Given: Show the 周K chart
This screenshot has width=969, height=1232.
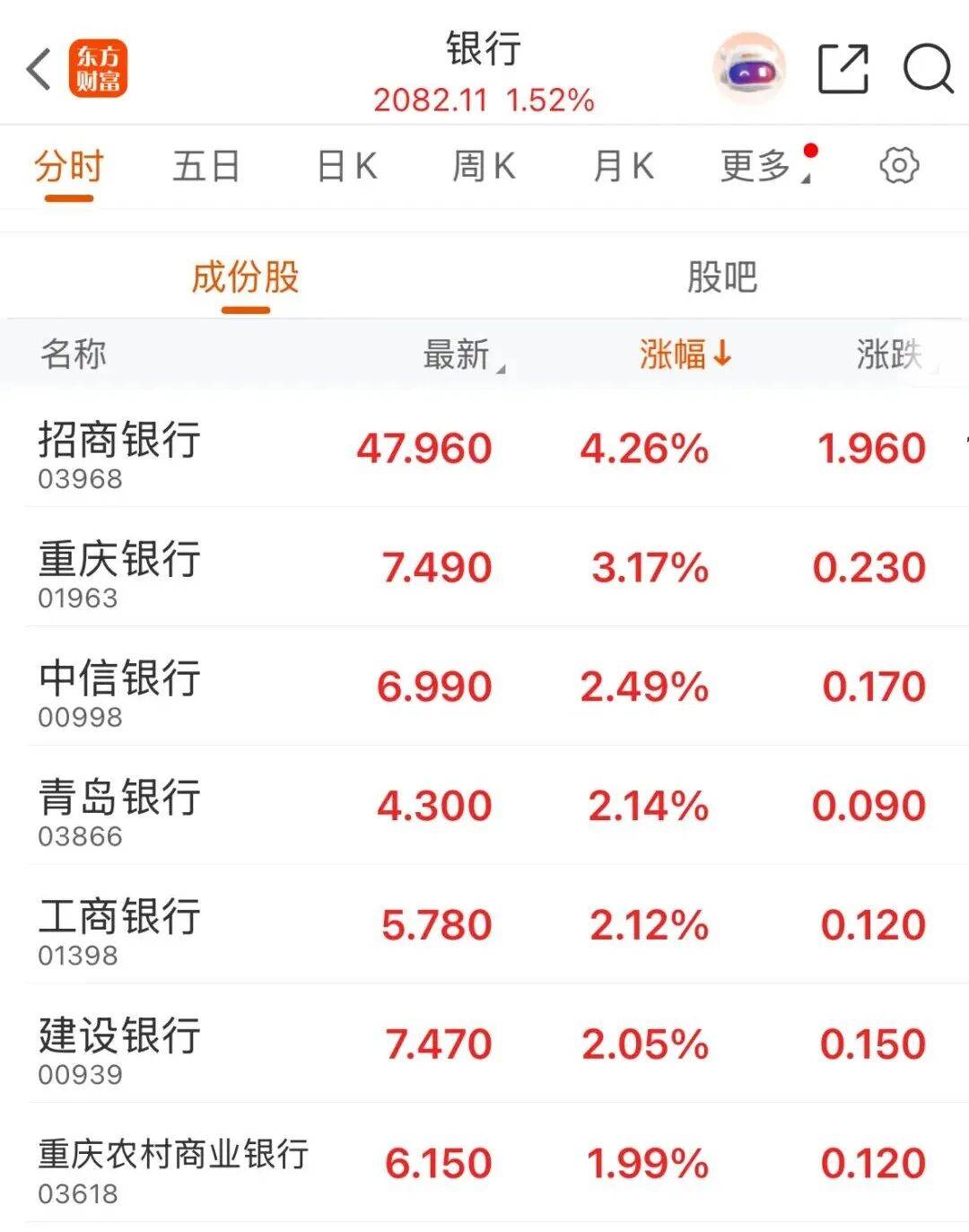Looking at the screenshot, I should [x=484, y=167].
